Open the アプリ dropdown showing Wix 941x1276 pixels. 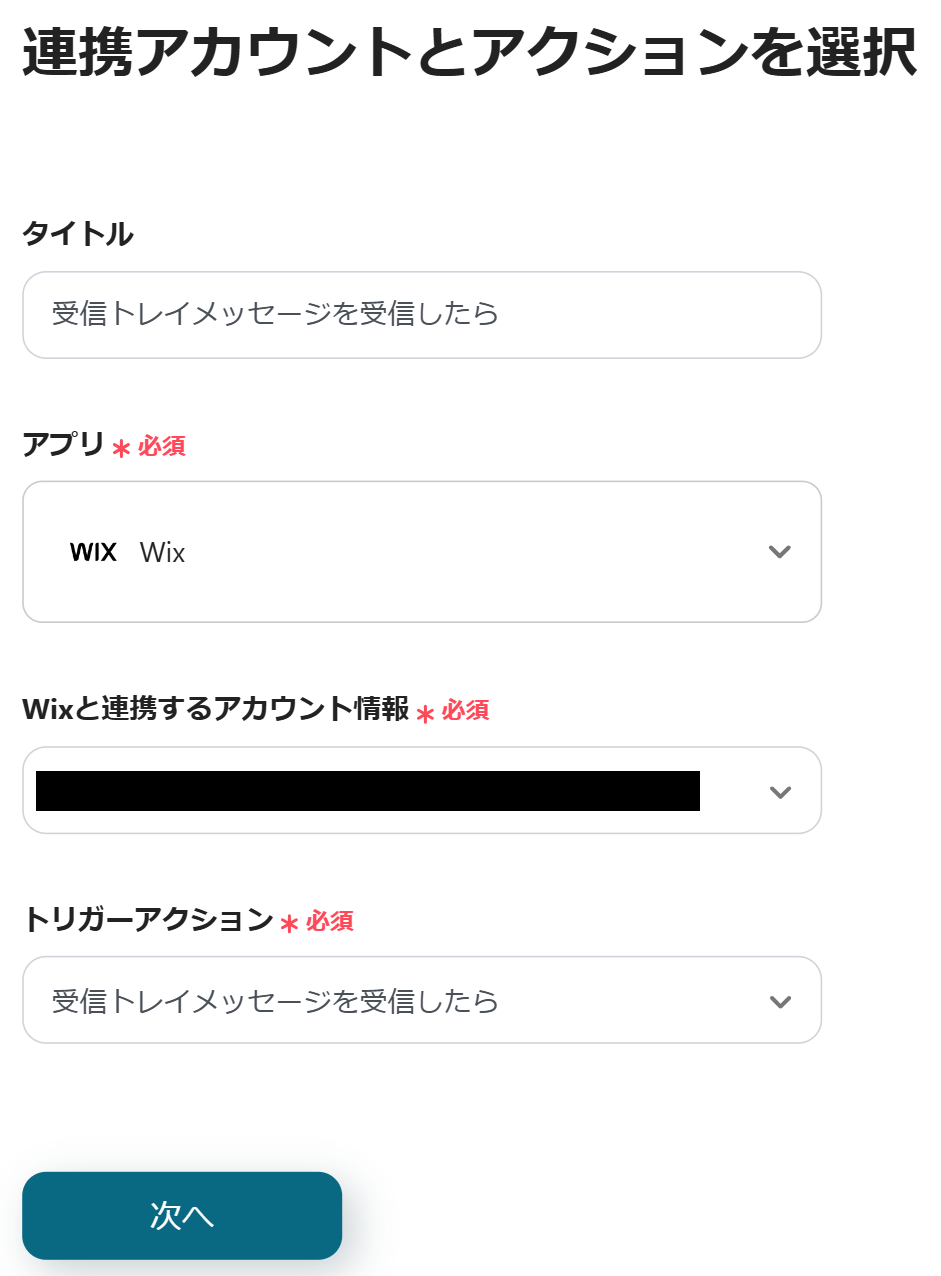tap(420, 552)
